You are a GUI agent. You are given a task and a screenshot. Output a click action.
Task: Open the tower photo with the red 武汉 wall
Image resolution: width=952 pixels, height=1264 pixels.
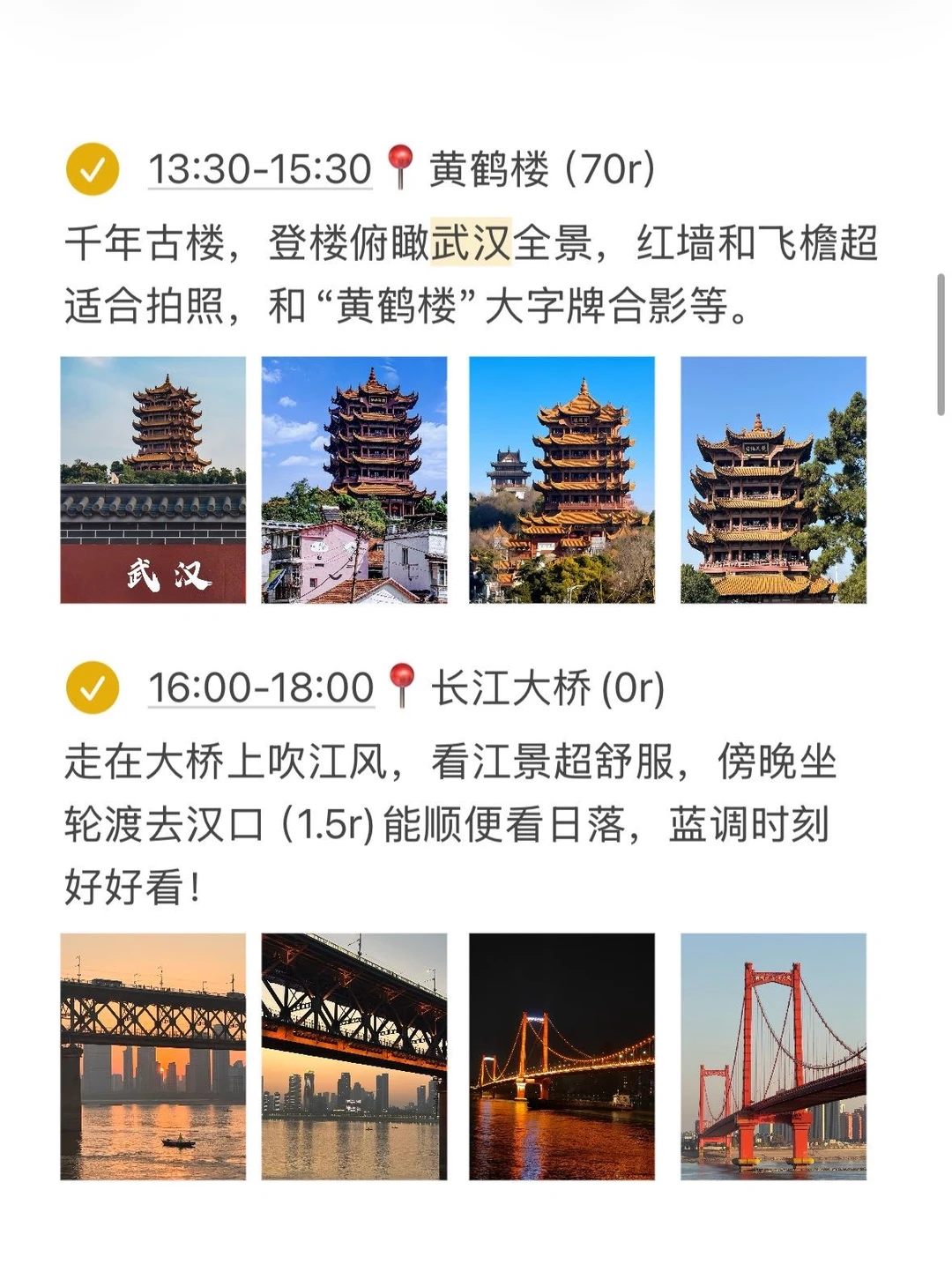[x=153, y=480]
